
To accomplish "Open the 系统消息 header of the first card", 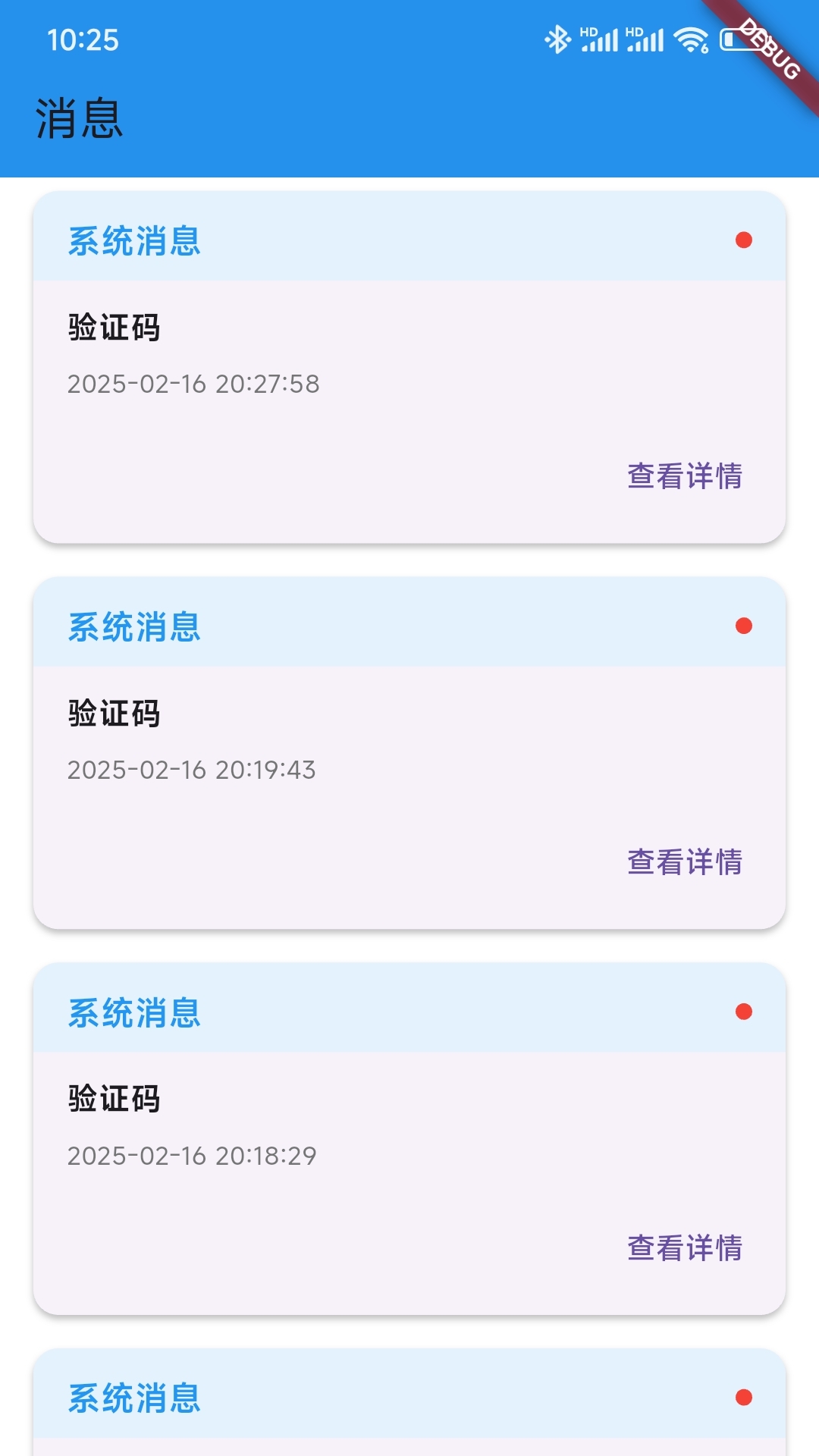I will [134, 240].
